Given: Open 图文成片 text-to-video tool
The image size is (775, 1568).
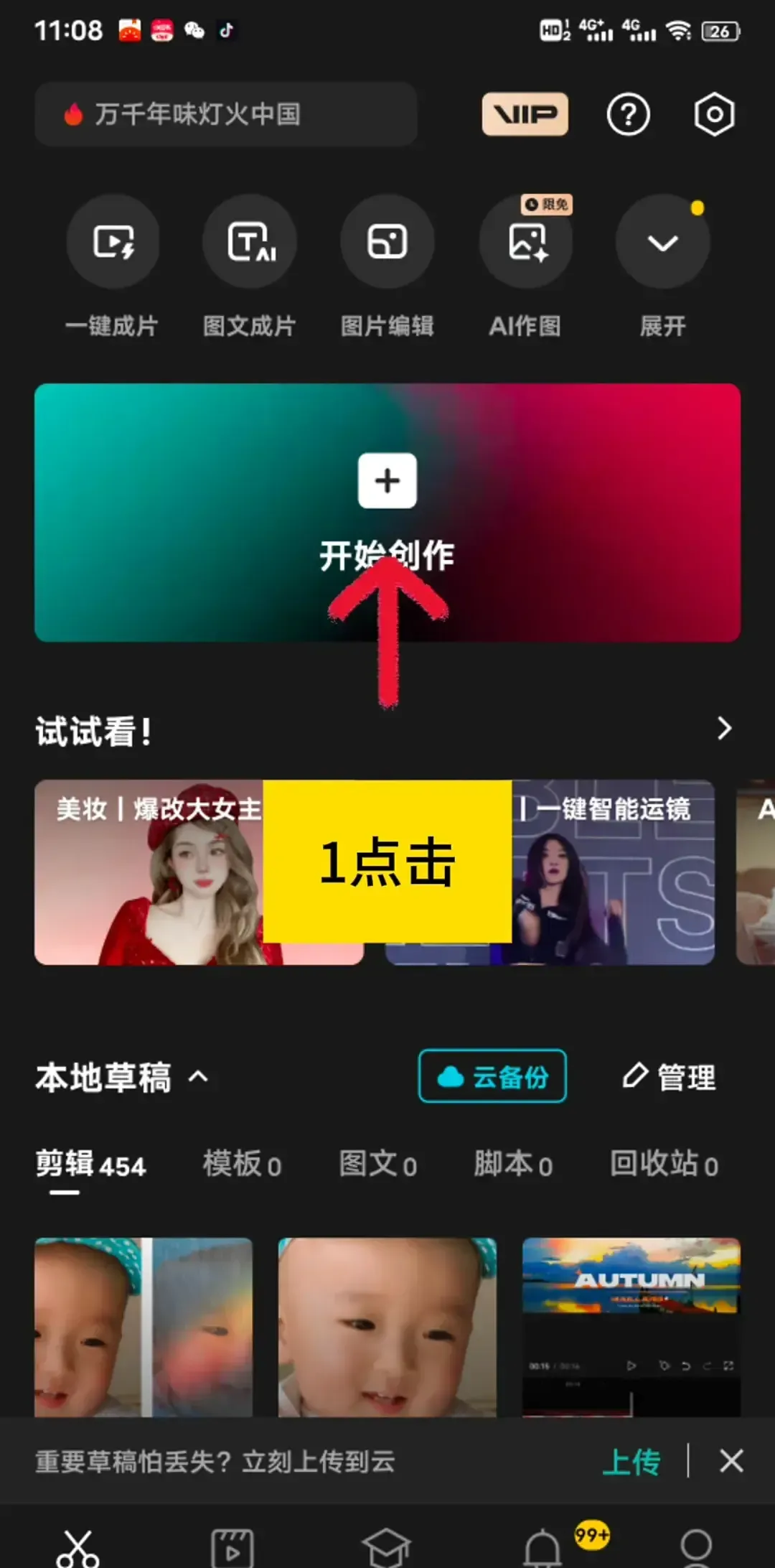Looking at the screenshot, I should click(x=250, y=243).
